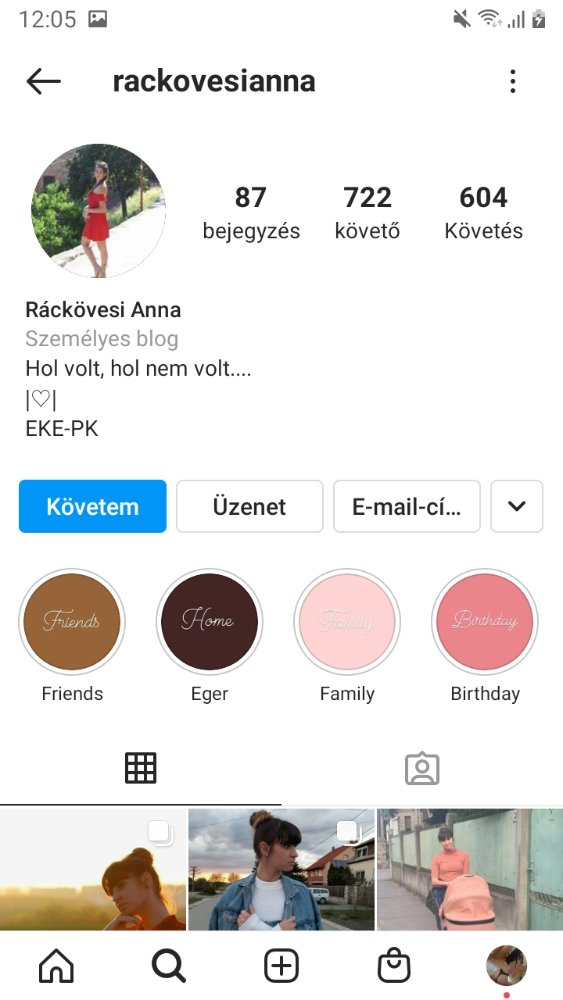Switch to the tagged photos tab
Screen dimensions: 563x1000
[422, 768]
